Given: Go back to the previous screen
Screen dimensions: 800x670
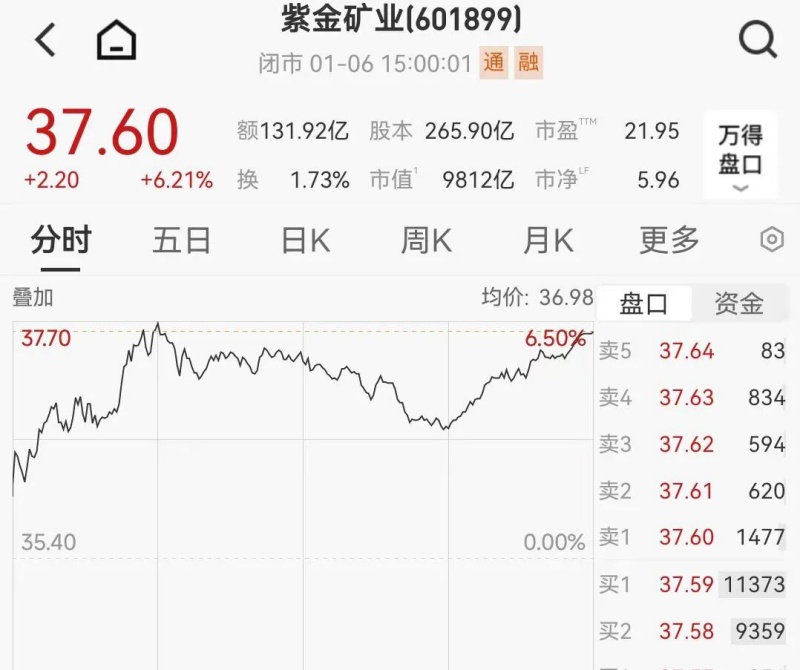Looking at the screenshot, I should click(x=46, y=41).
